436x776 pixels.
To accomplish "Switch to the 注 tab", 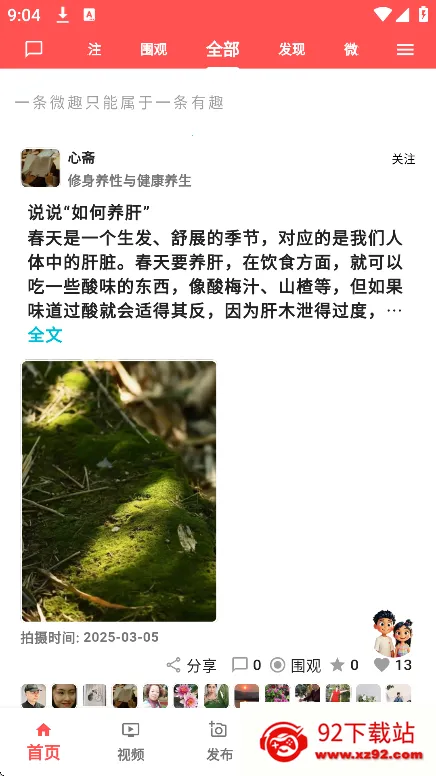I will 94,49.
